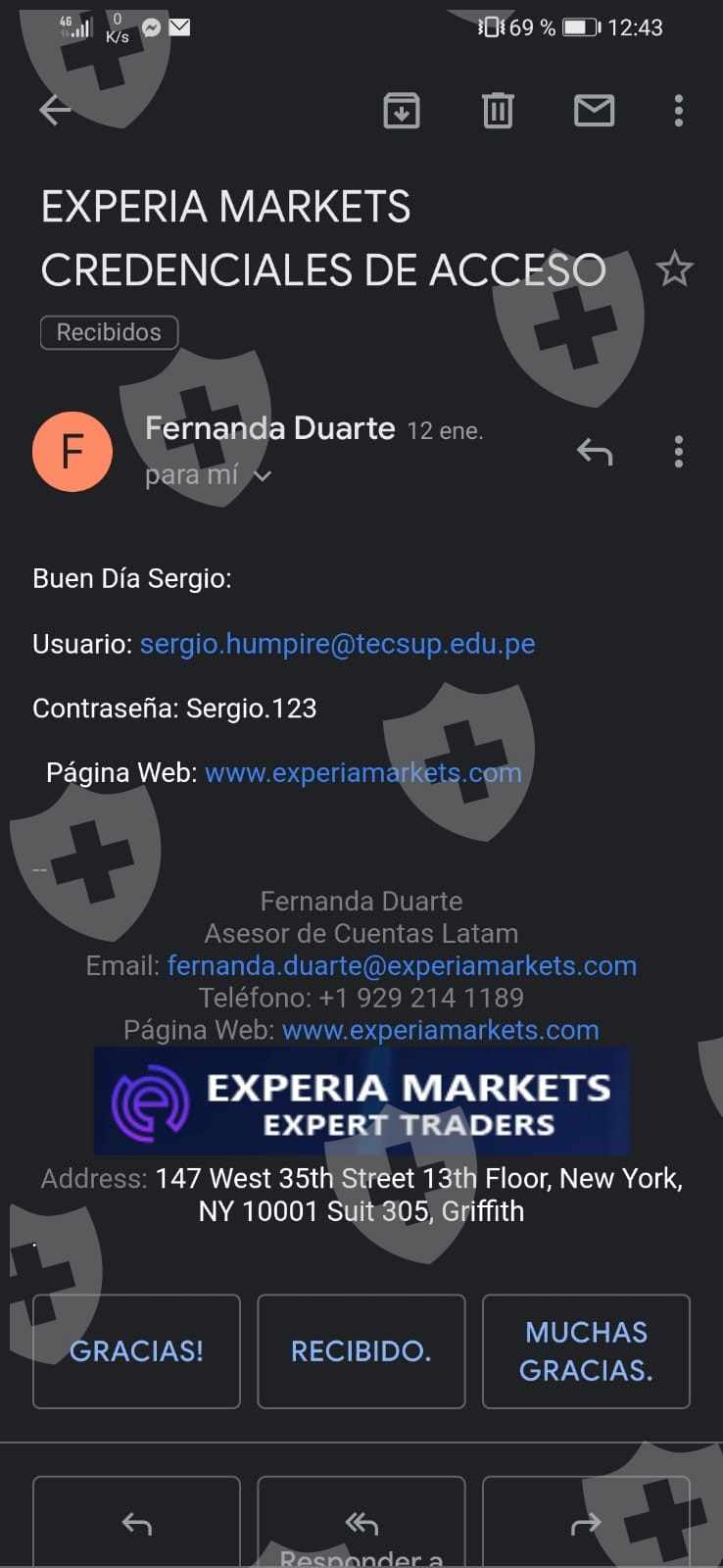Open the sergio.humpire@tecsup.edu.pe email link
This screenshot has height=1568, width=723.
click(x=337, y=644)
